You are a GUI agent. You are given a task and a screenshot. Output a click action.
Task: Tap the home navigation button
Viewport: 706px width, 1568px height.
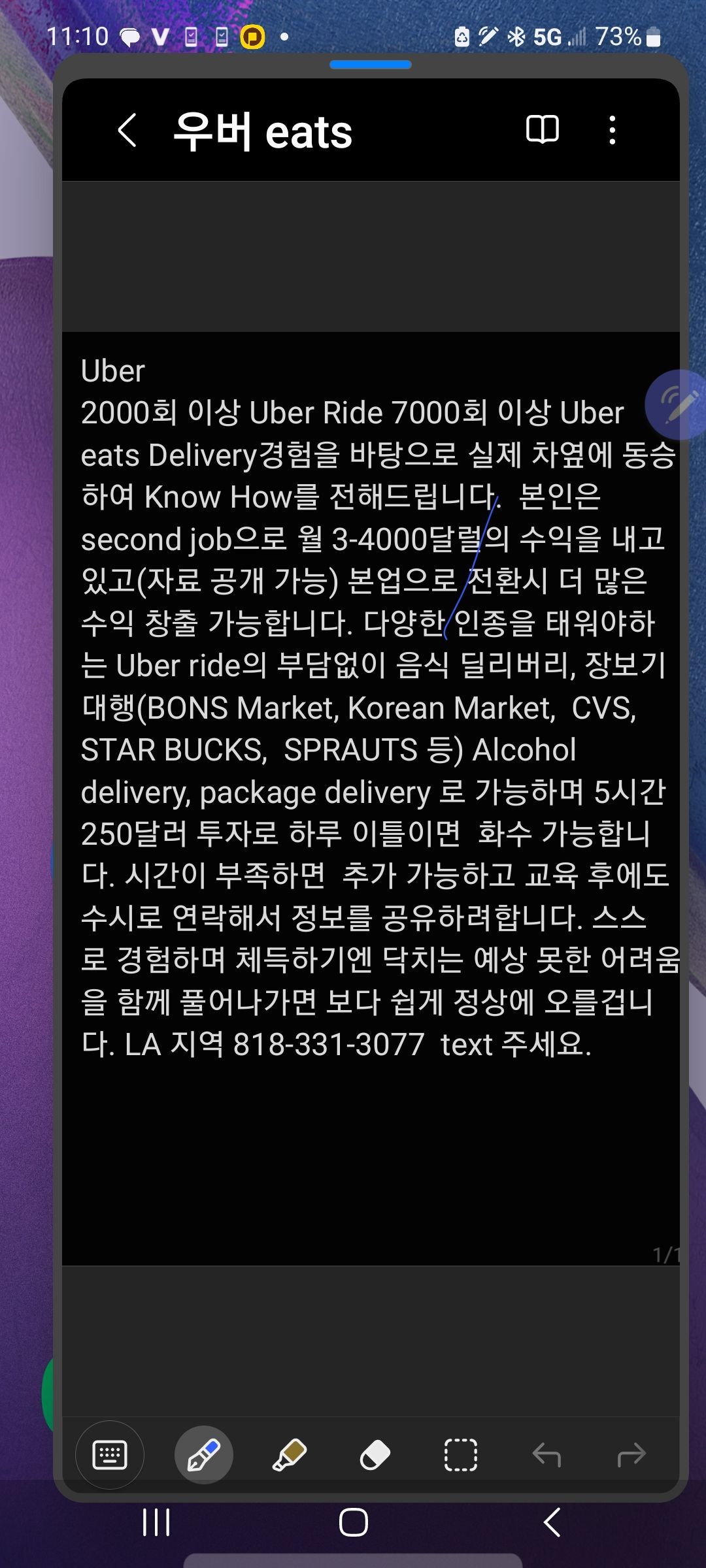[x=353, y=1522]
